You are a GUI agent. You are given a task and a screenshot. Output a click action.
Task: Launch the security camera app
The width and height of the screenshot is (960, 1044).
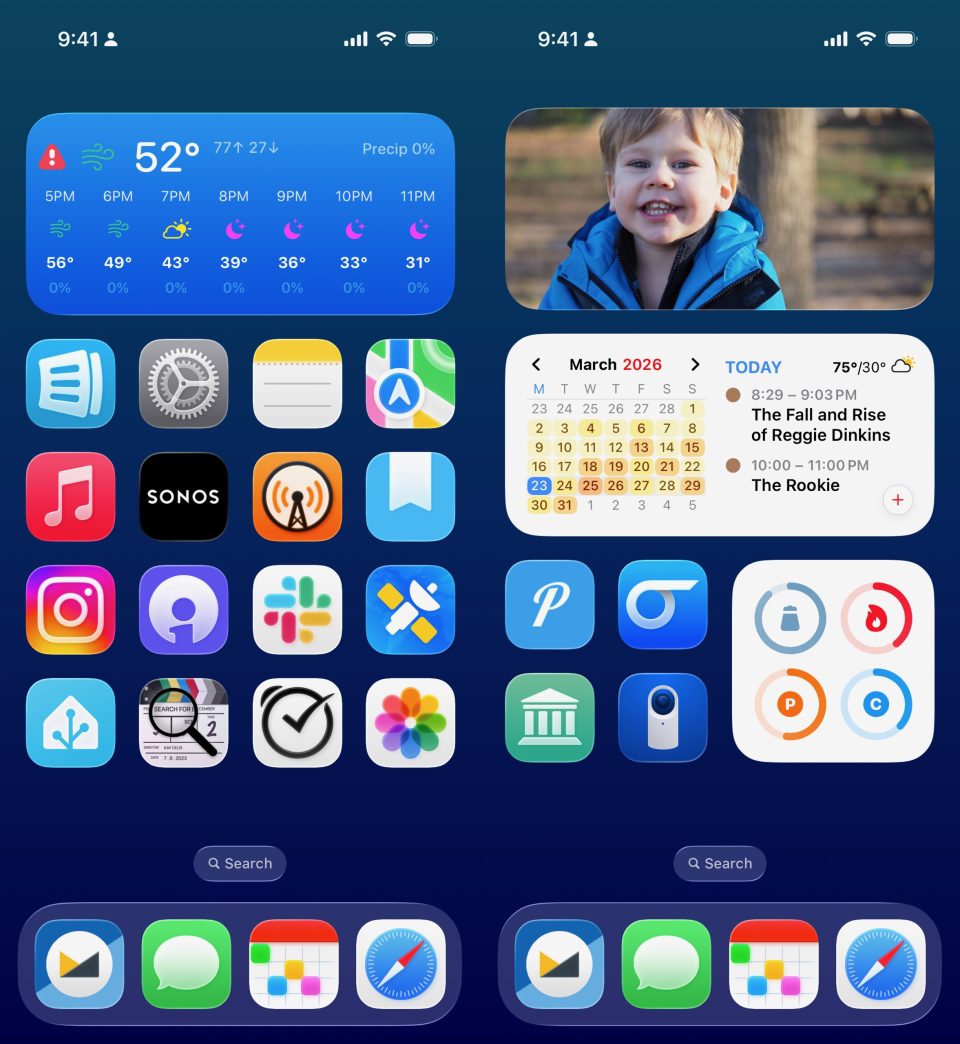[x=662, y=718]
